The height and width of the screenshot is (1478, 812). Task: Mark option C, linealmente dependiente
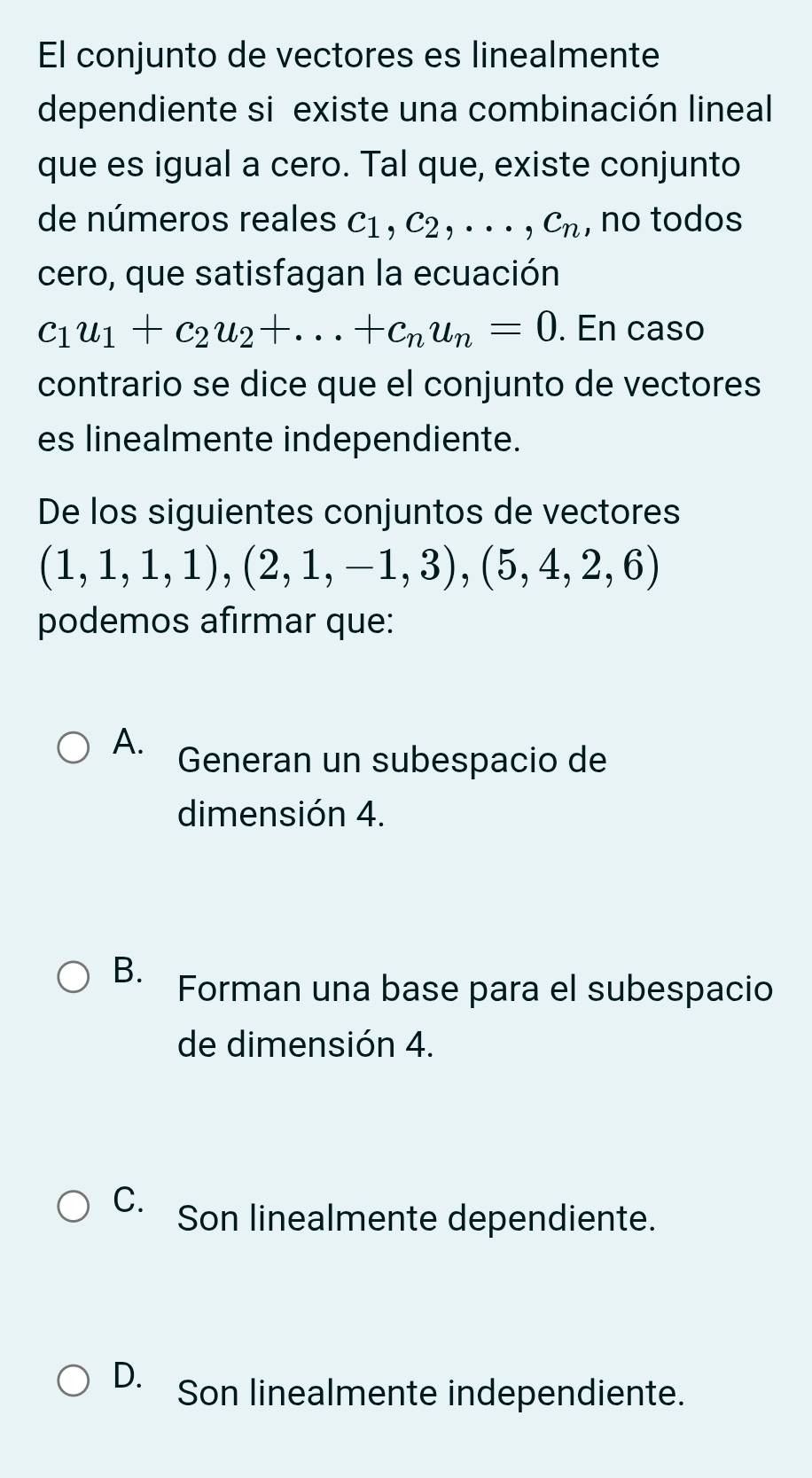[74, 1207]
